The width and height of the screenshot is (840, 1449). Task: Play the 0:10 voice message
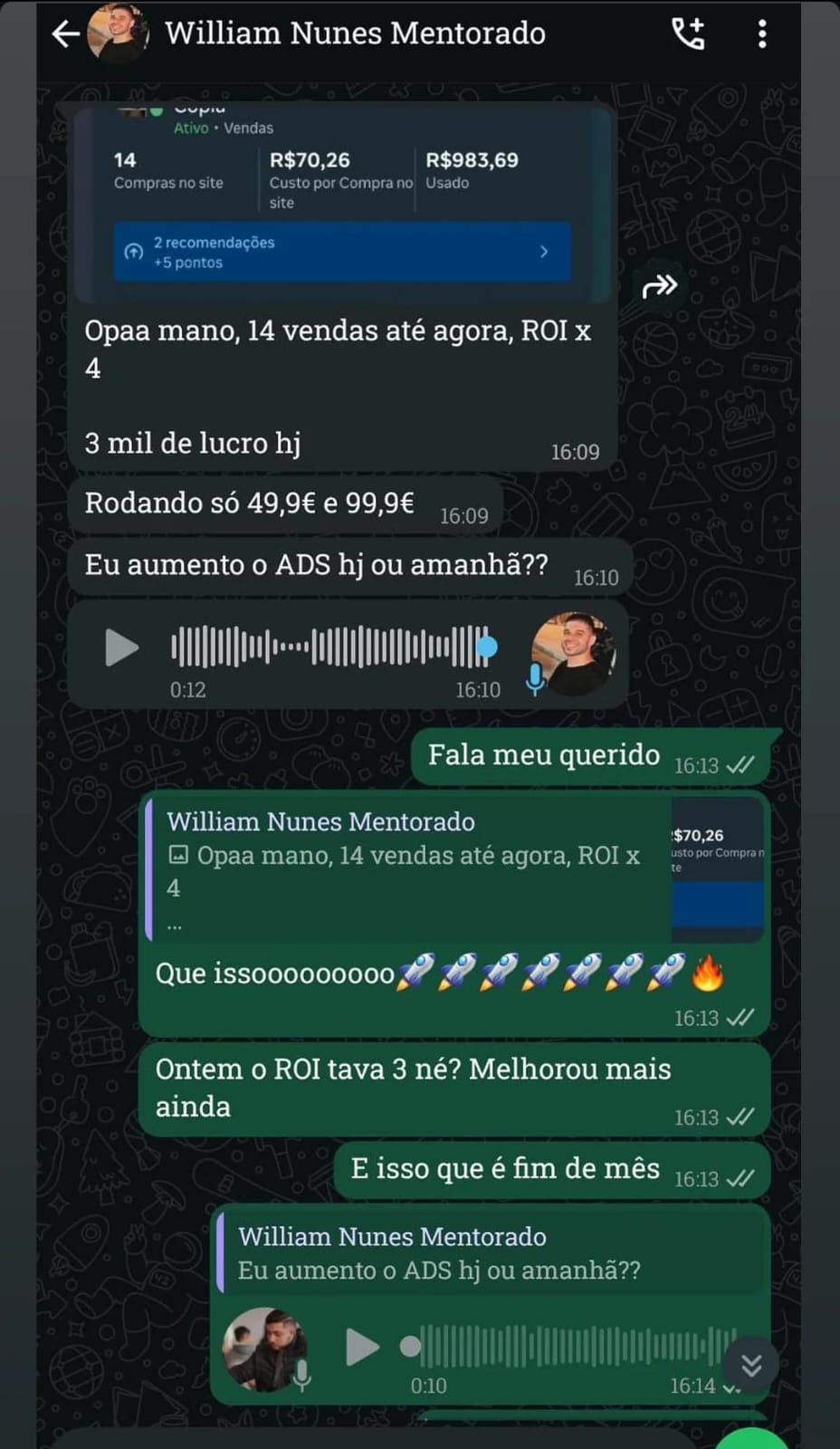tap(362, 1347)
